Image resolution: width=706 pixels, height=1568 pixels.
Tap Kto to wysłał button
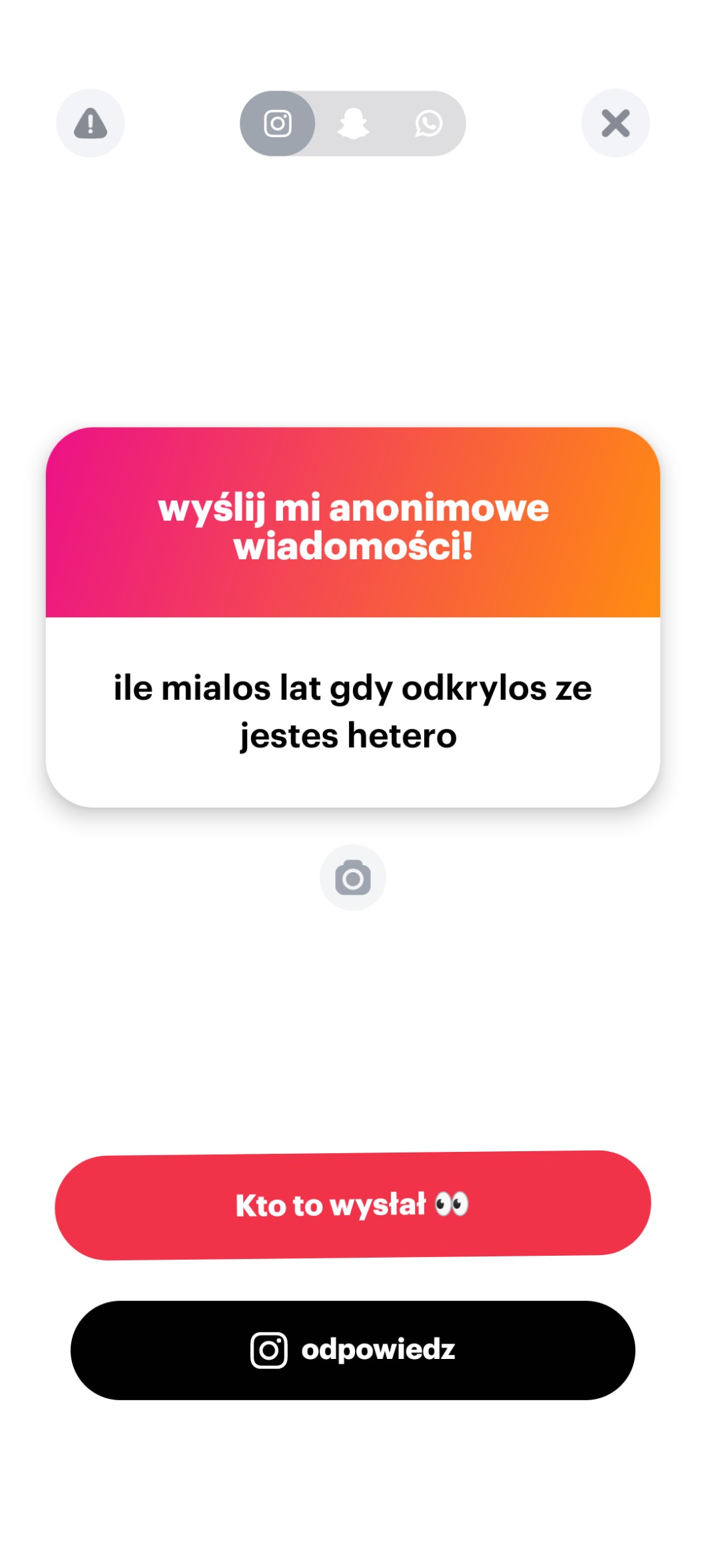click(353, 1205)
